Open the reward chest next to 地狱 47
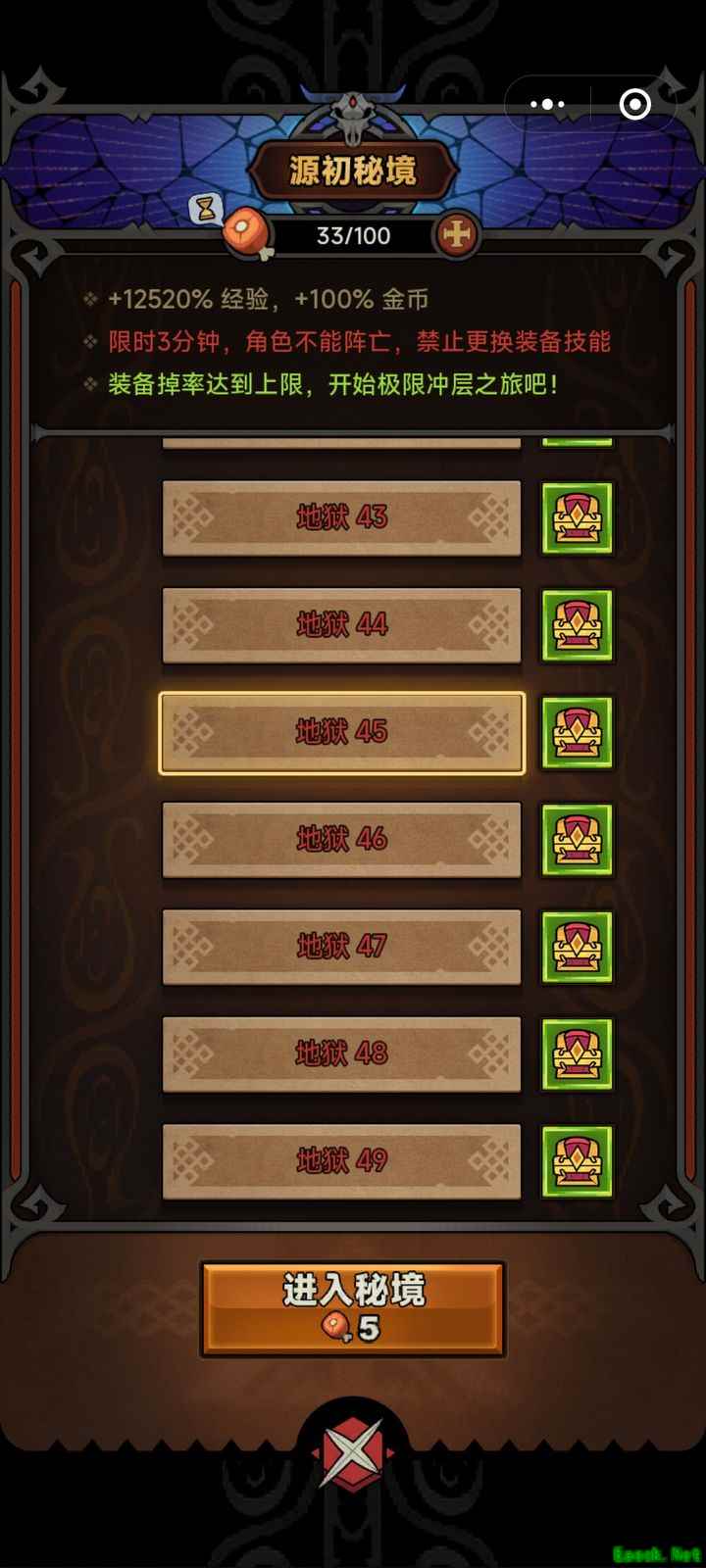706x1568 pixels. (x=577, y=947)
